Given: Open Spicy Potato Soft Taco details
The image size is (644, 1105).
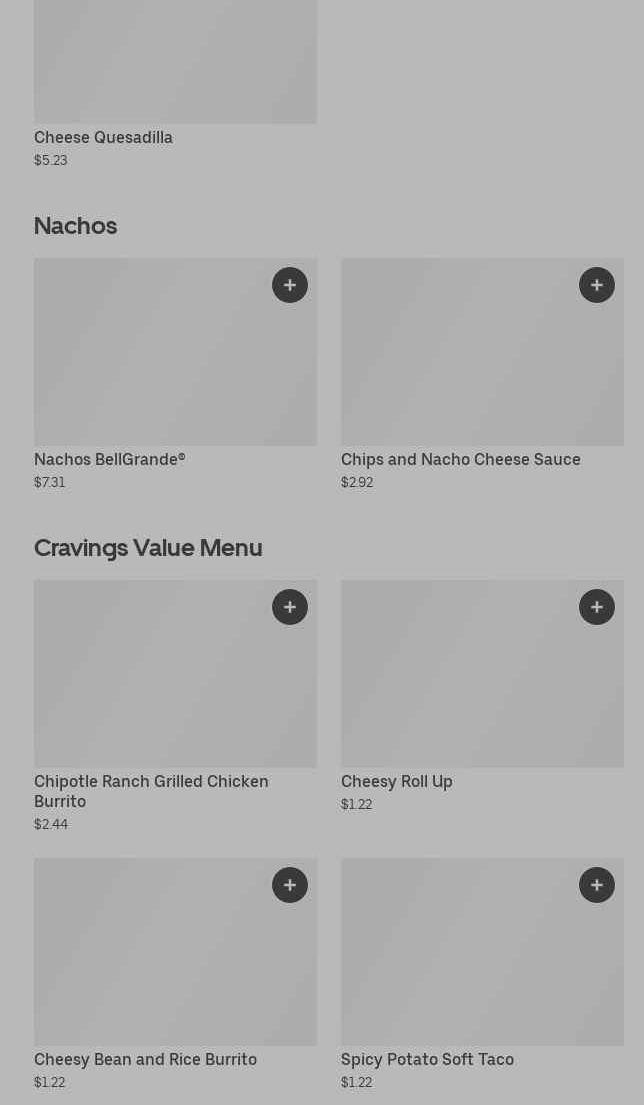Looking at the screenshot, I should [482, 974].
